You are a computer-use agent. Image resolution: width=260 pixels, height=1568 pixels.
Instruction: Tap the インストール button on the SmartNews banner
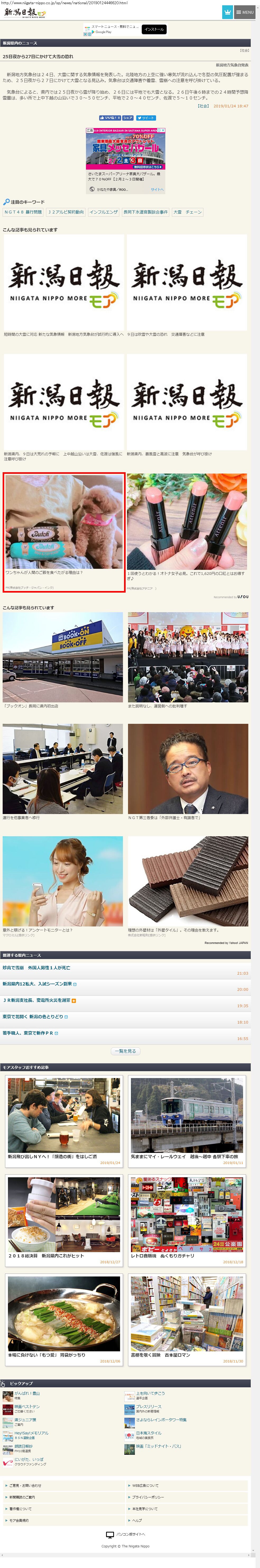click(153, 29)
